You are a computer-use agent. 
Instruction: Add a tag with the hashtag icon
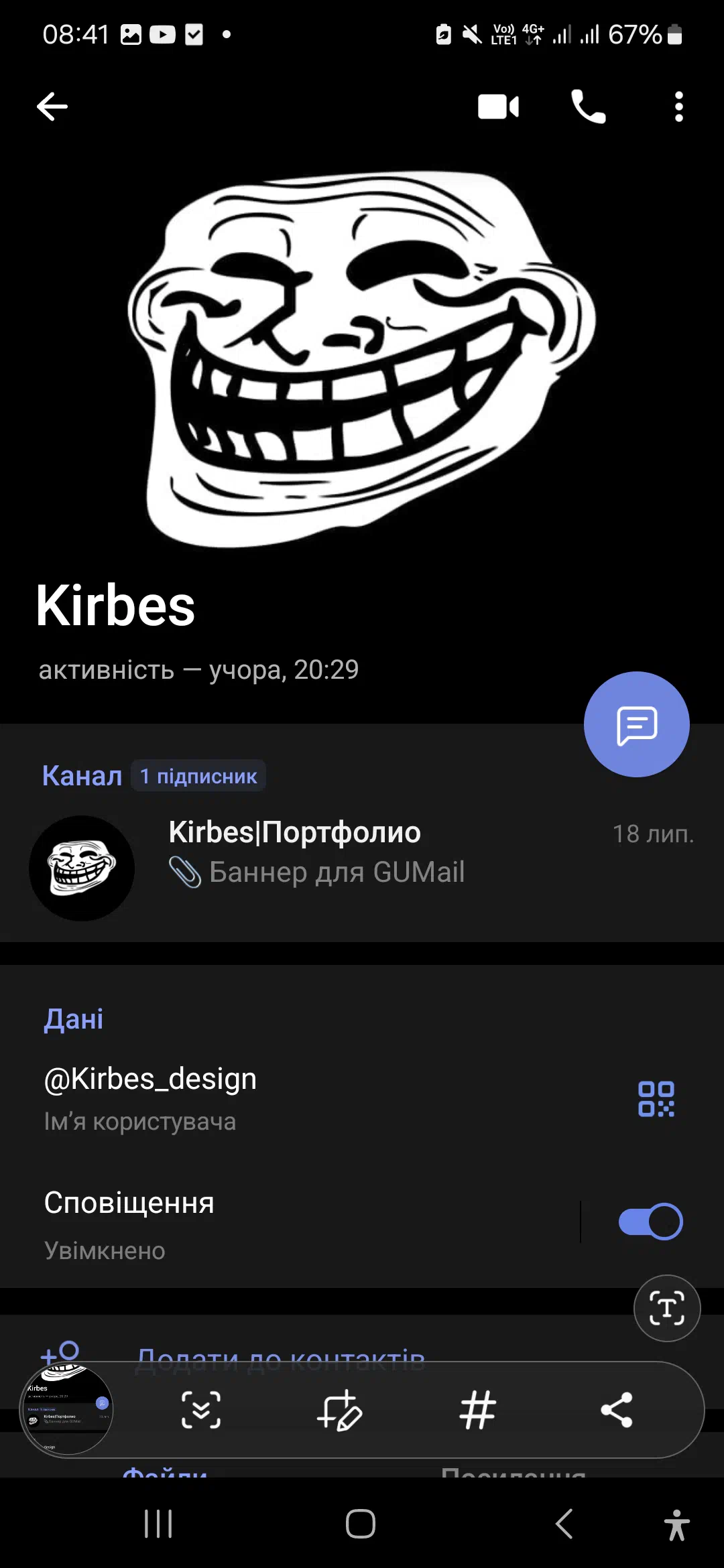coord(477,1410)
